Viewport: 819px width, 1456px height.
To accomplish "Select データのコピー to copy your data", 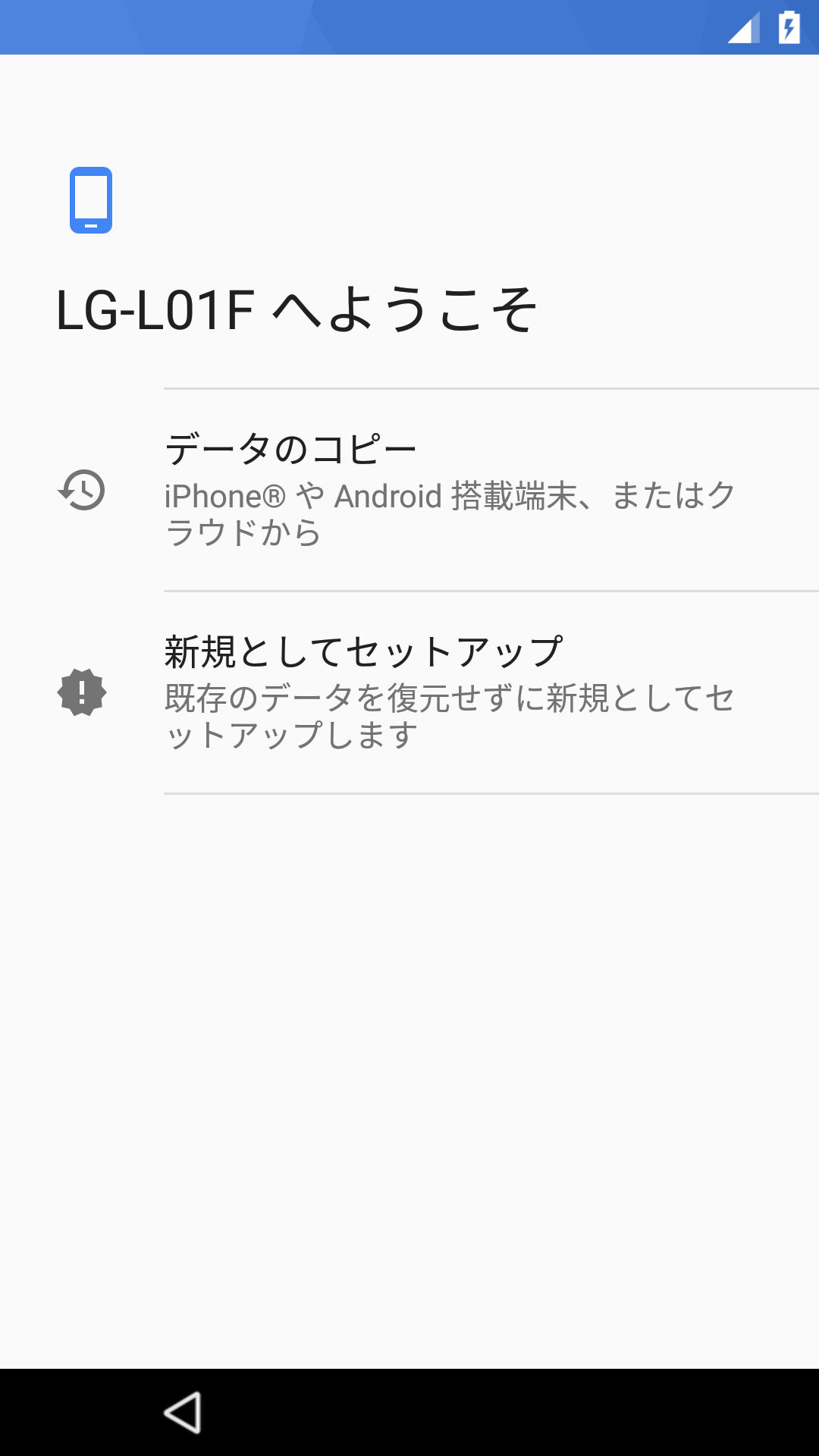I will pyautogui.click(x=409, y=490).
